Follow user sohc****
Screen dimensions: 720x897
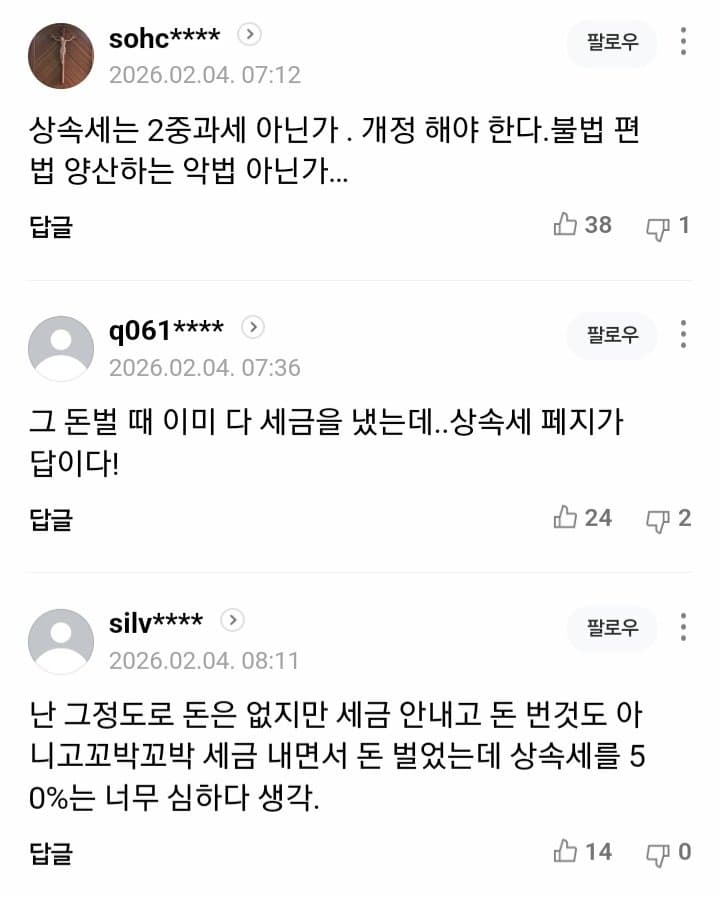[612, 44]
